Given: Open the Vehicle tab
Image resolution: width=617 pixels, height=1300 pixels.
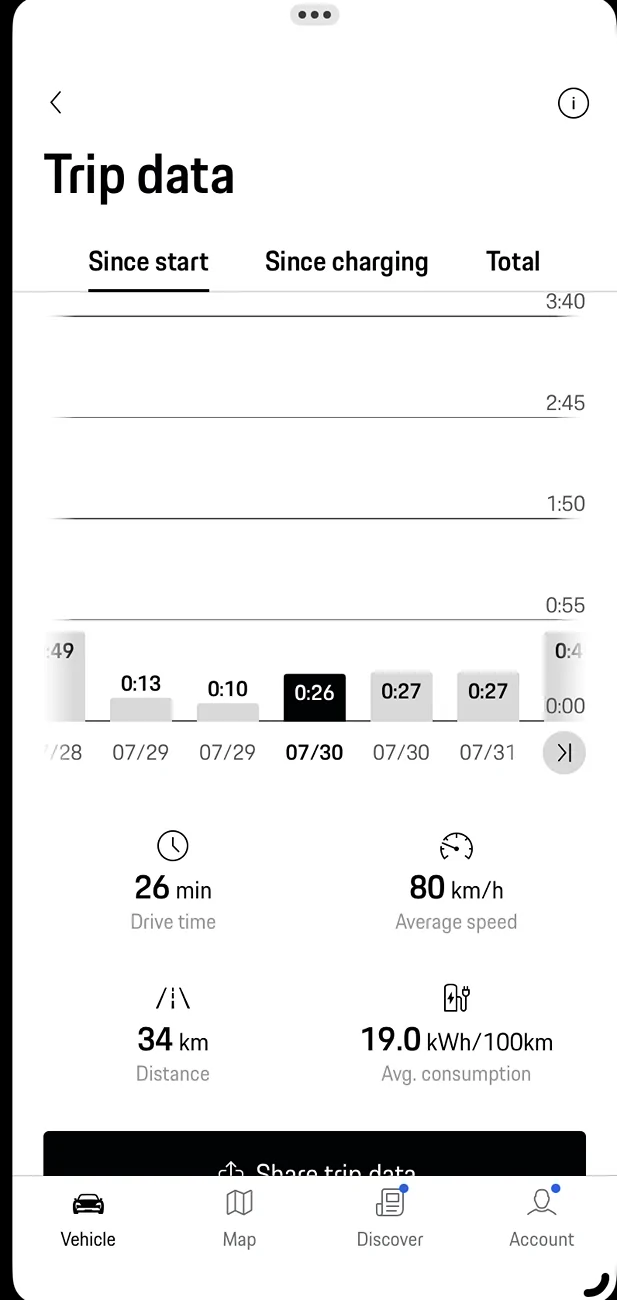Looking at the screenshot, I should [x=88, y=1220].
